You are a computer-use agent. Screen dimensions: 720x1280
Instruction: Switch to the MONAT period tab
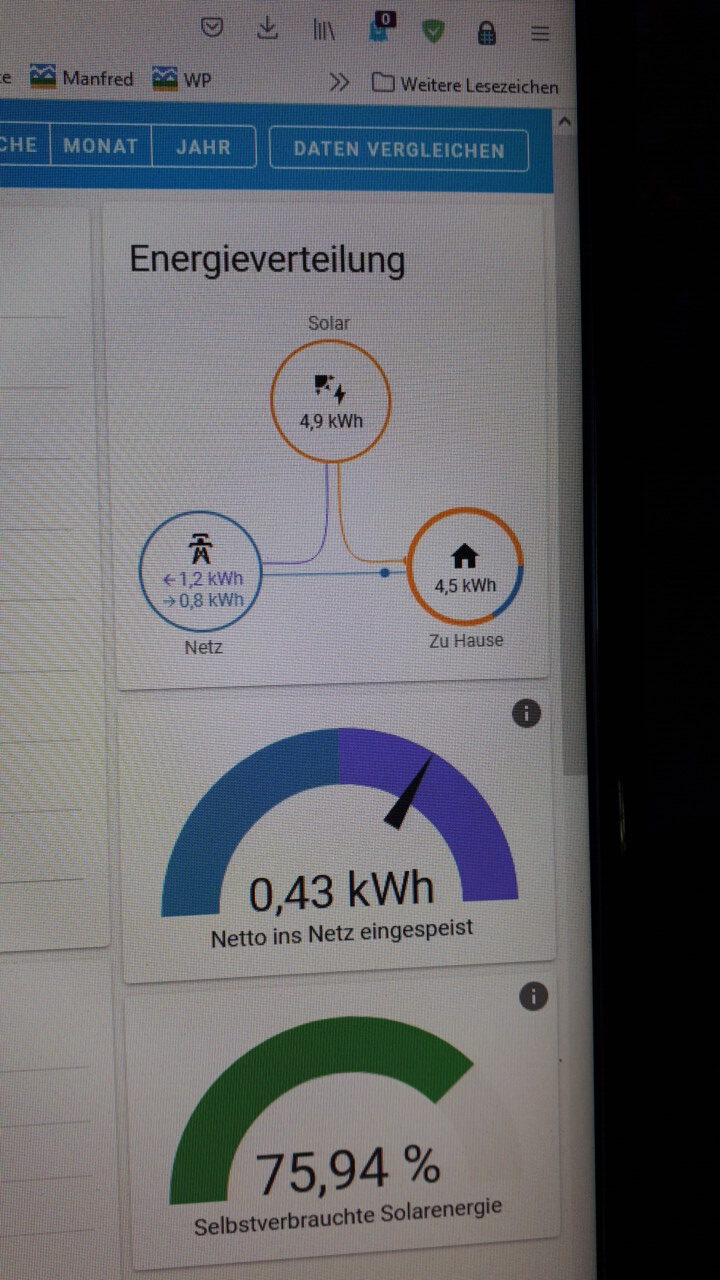[x=100, y=146]
